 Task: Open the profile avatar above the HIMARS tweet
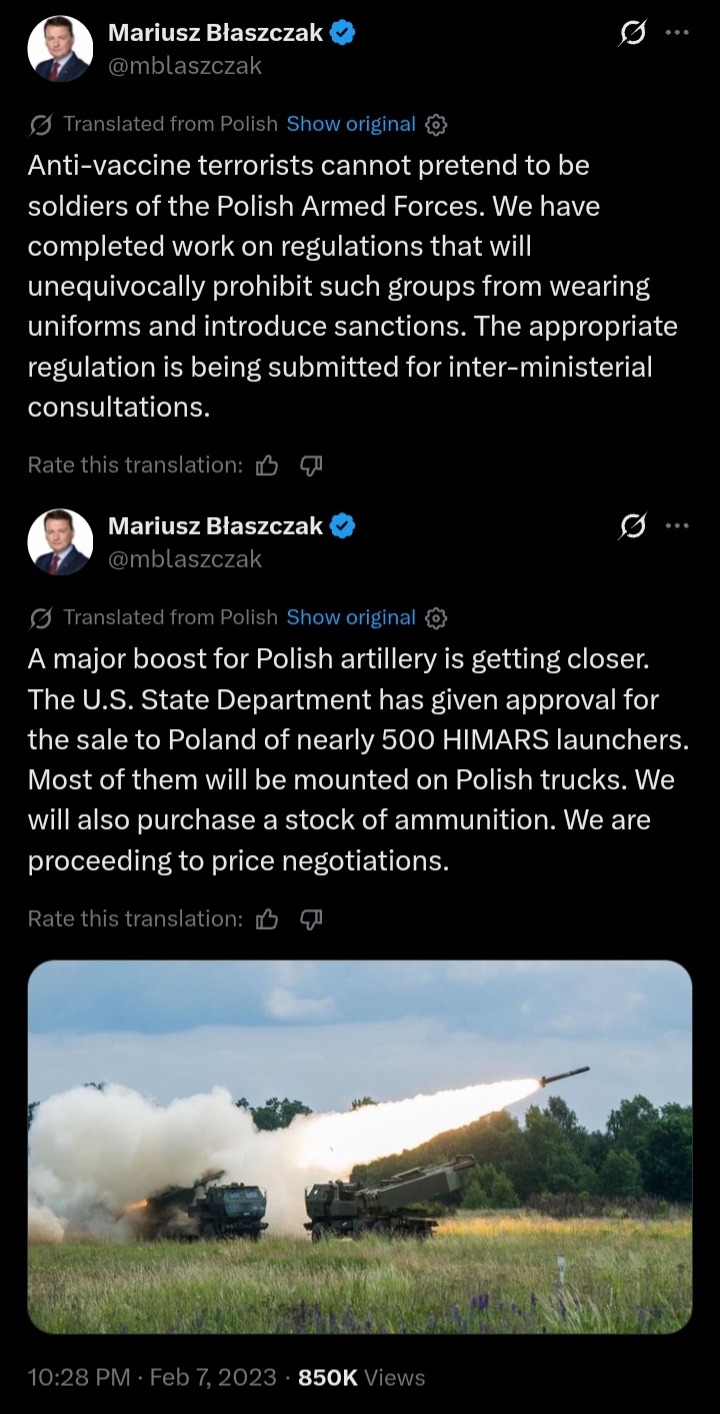60,541
